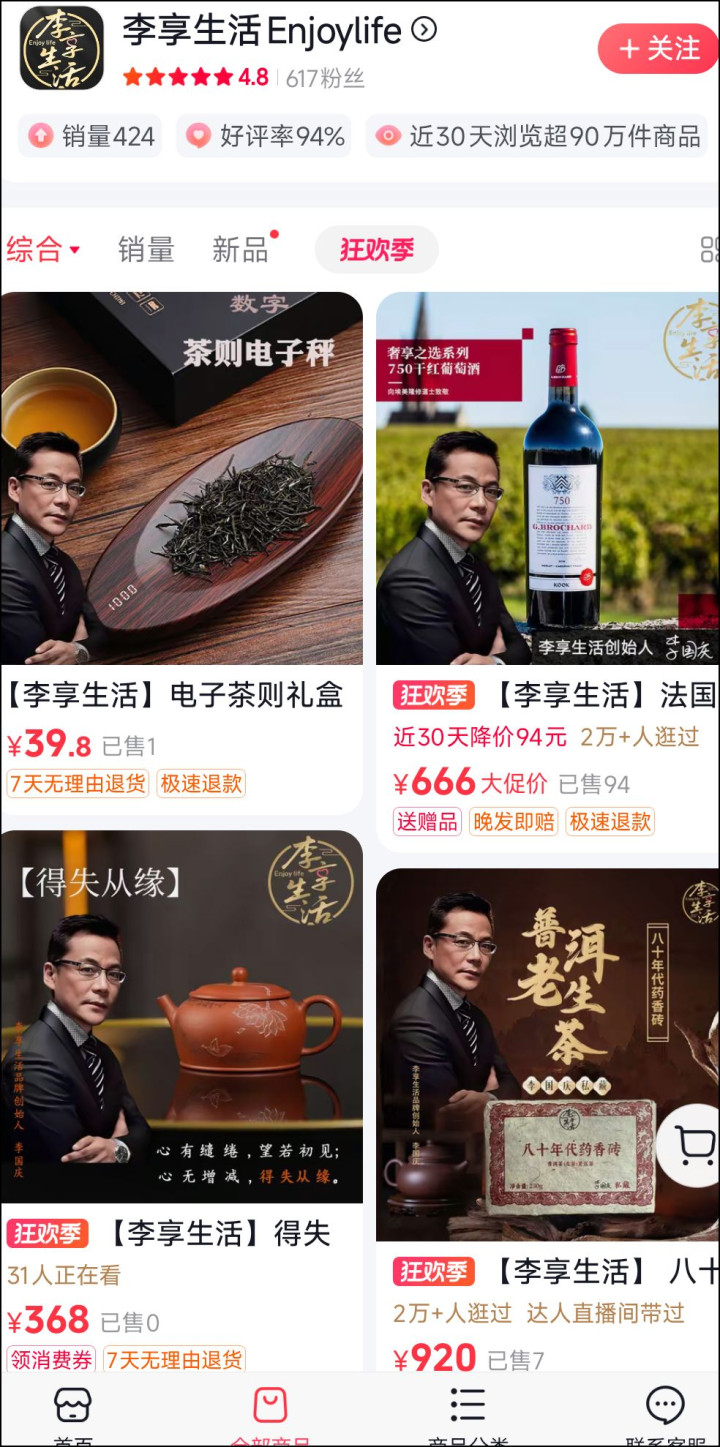Go to the shop 首页 tab

pyautogui.click(x=72, y=1410)
